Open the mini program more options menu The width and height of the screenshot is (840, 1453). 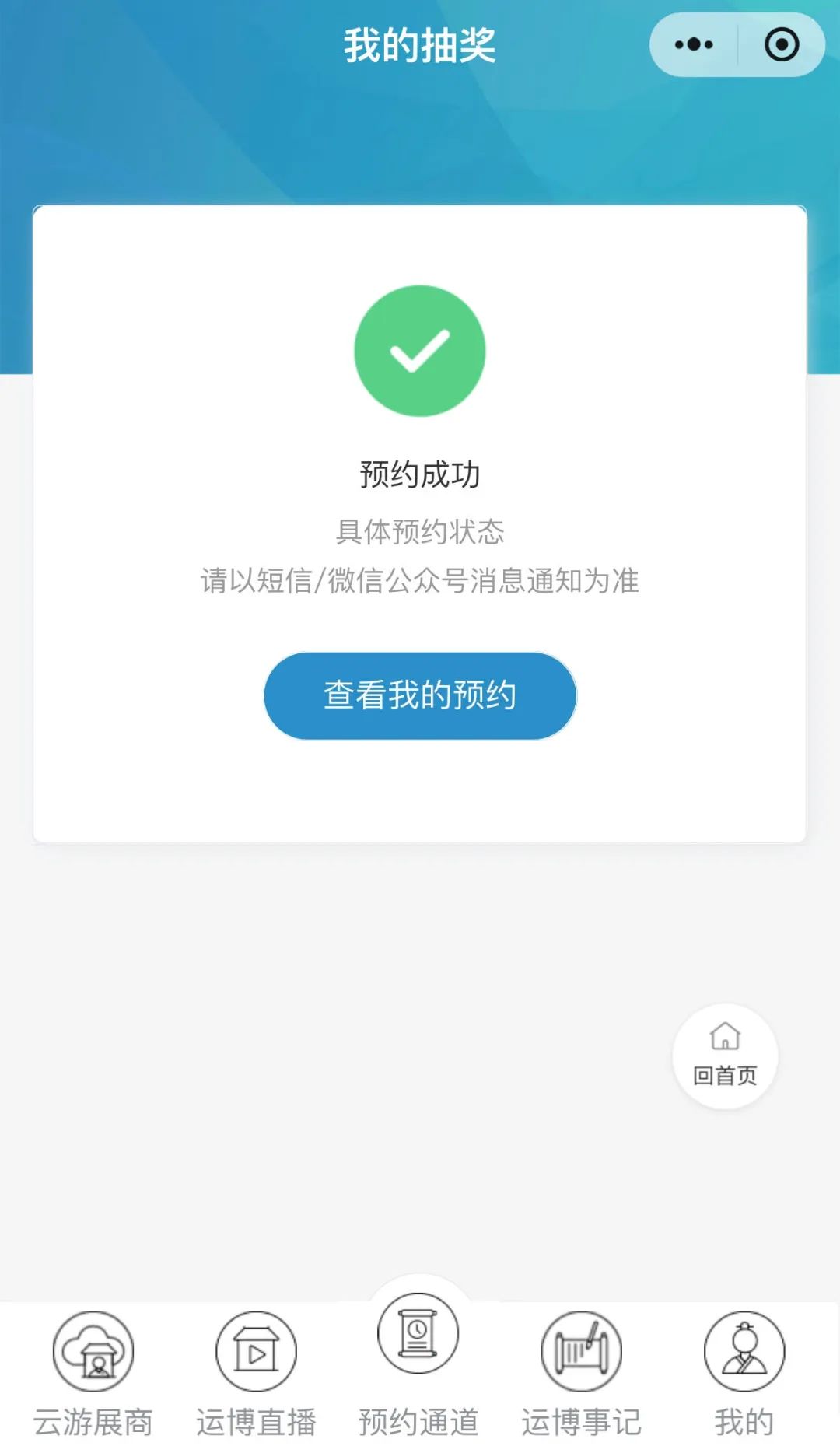(694, 45)
